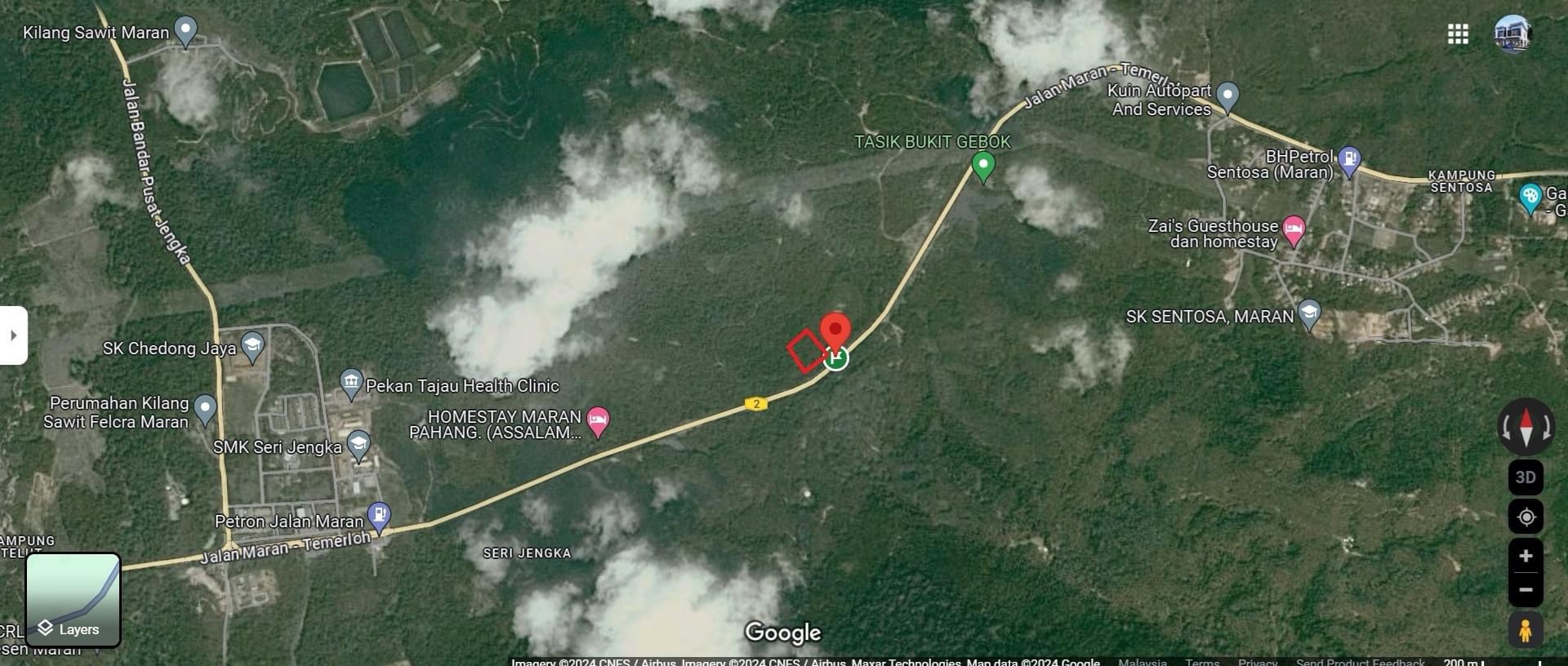Screen dimensions: 1568x666
Task: Open Kuin Autopart And Services marker
Action: (x=1227, y=95)
